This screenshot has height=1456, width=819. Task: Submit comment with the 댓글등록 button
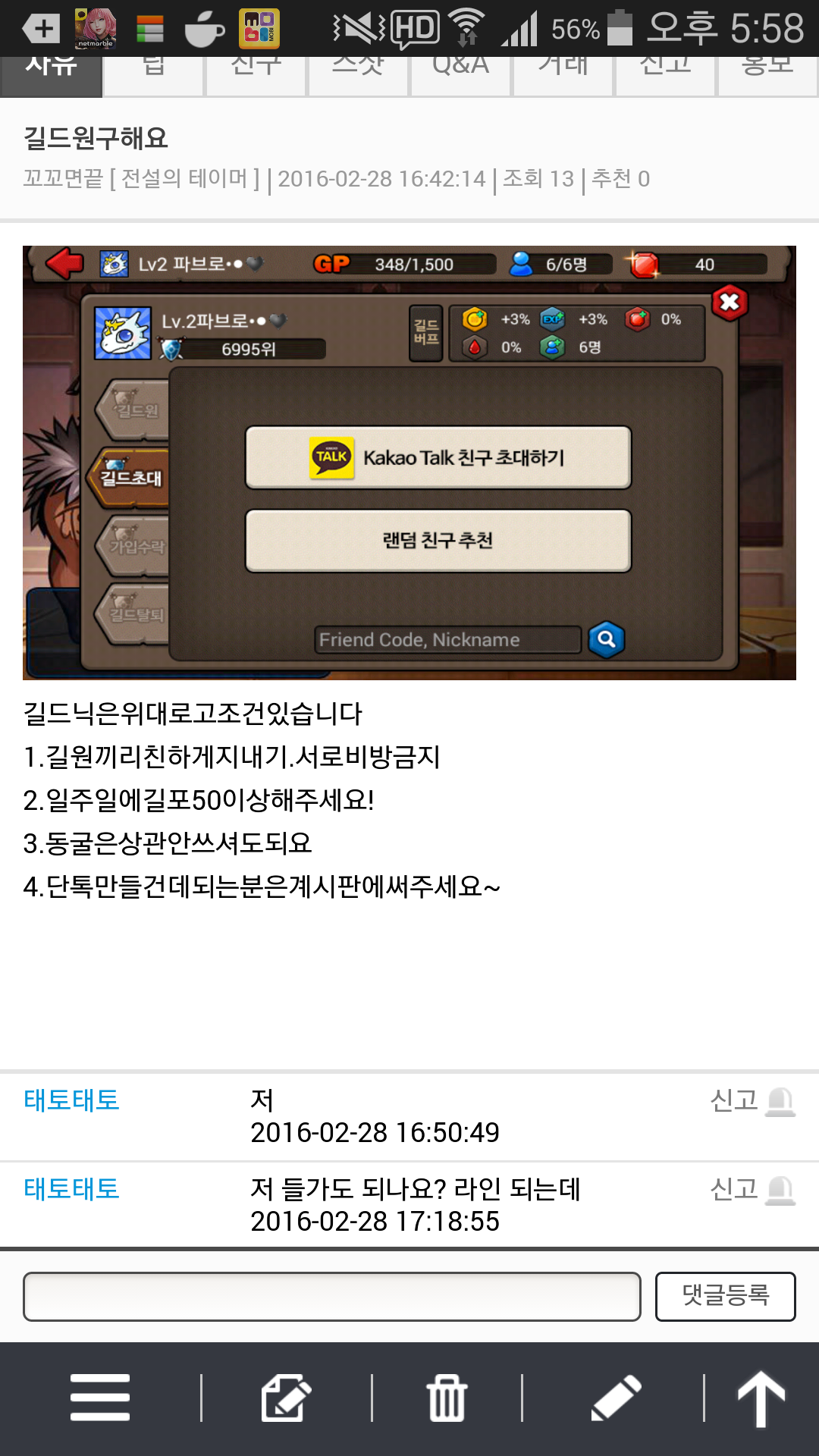coord(725,1296)
